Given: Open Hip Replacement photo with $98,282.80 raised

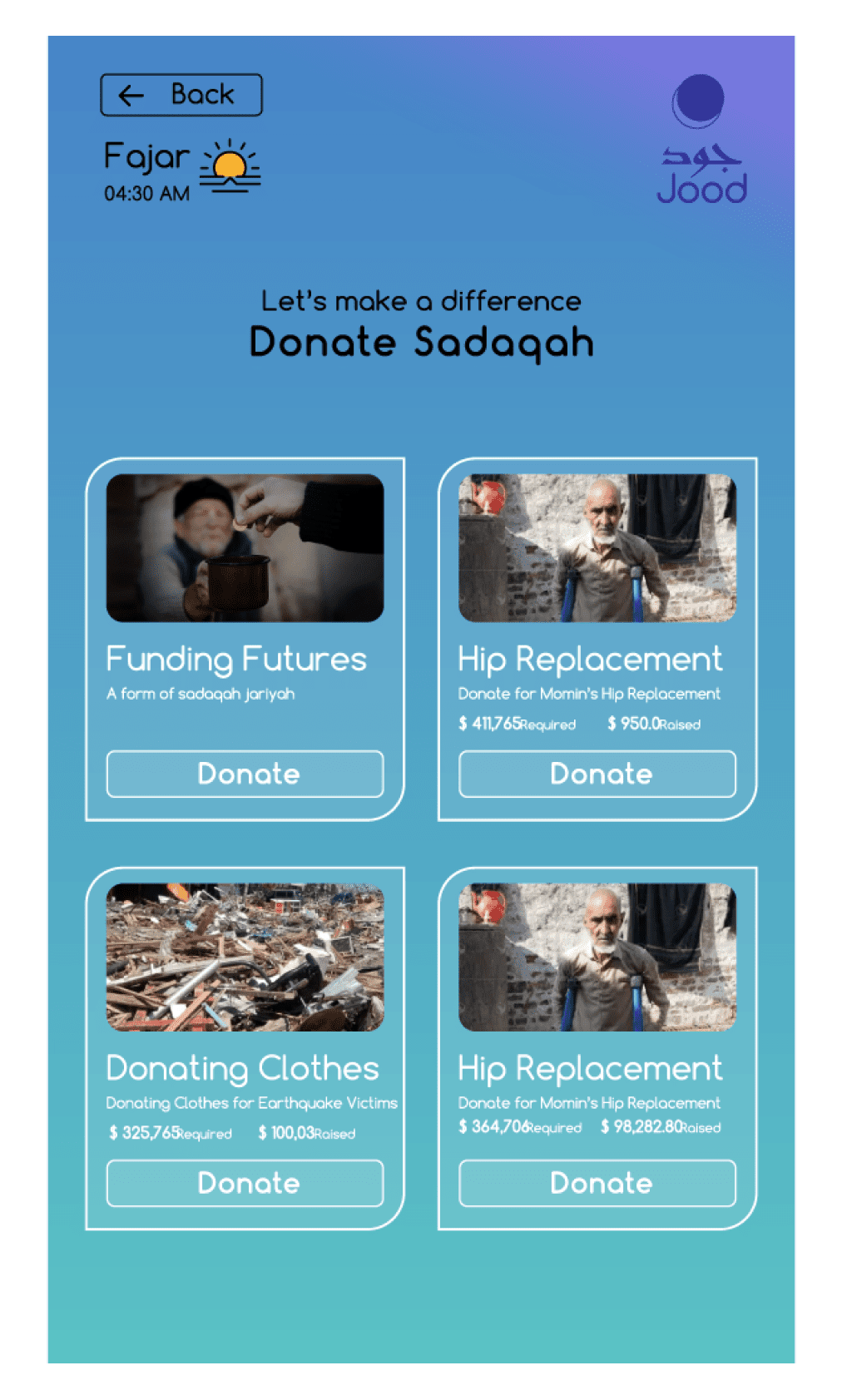Looking at the screenshot, I should 597,957.
